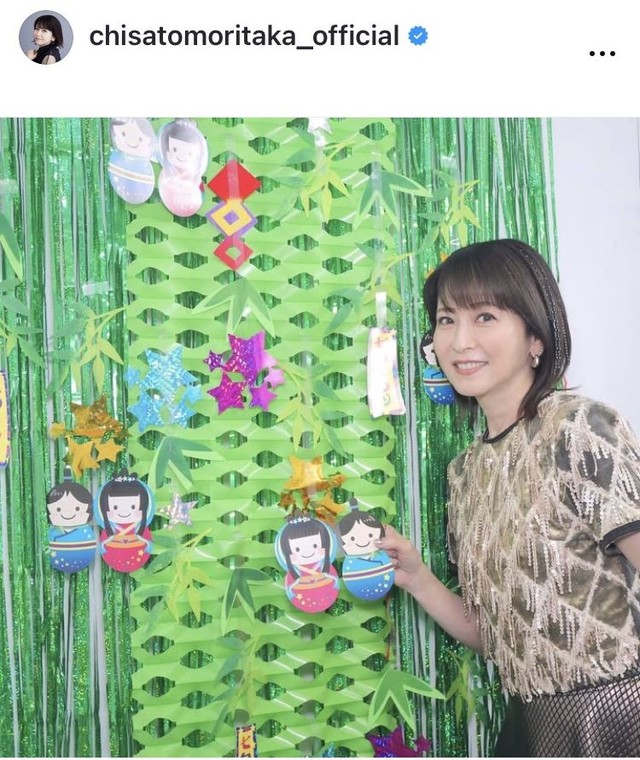Open the chisatomoritaka_official username link
This screenshot has height=760, width=640.
pos(243,37)
